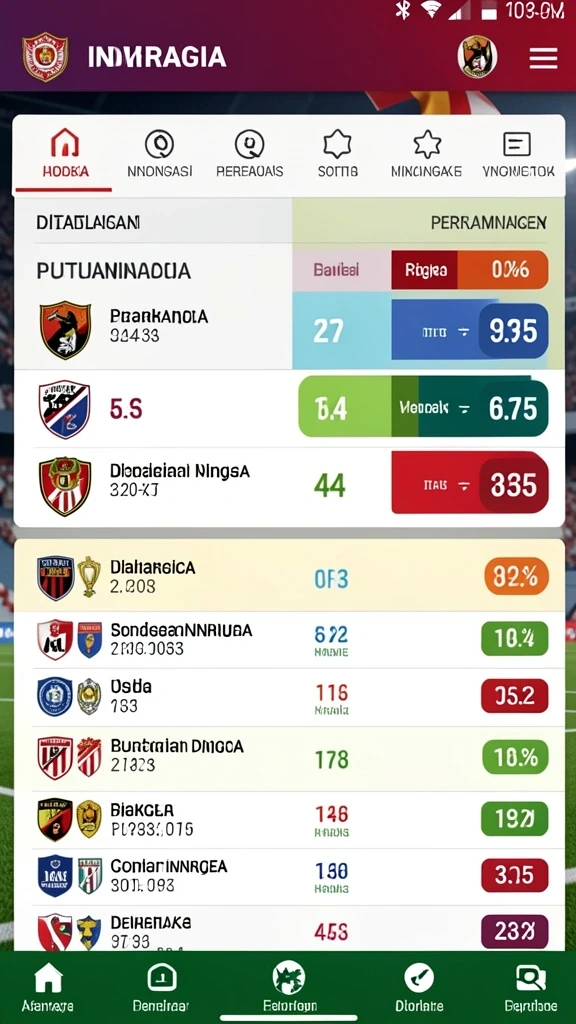Open Diorlate in bottom navigation
Screen dimensions: 576x1024
point(419,987)
